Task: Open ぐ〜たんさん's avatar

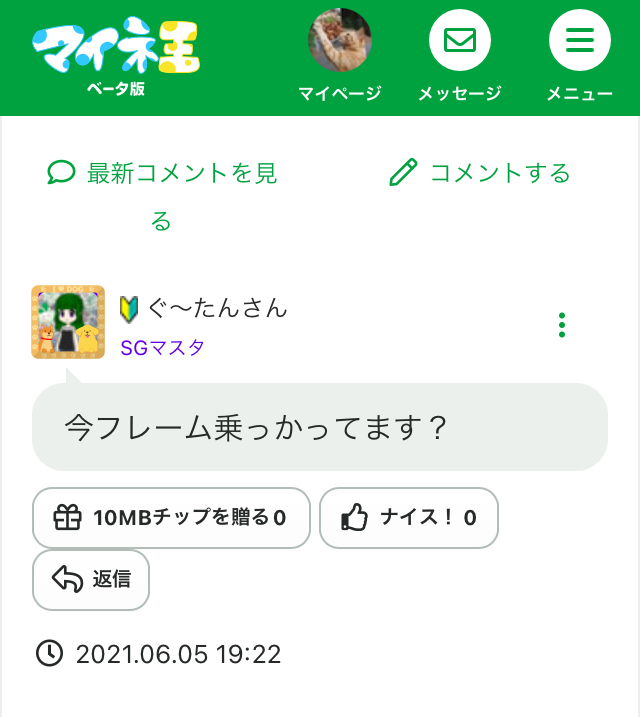Action: click(68, 322)
